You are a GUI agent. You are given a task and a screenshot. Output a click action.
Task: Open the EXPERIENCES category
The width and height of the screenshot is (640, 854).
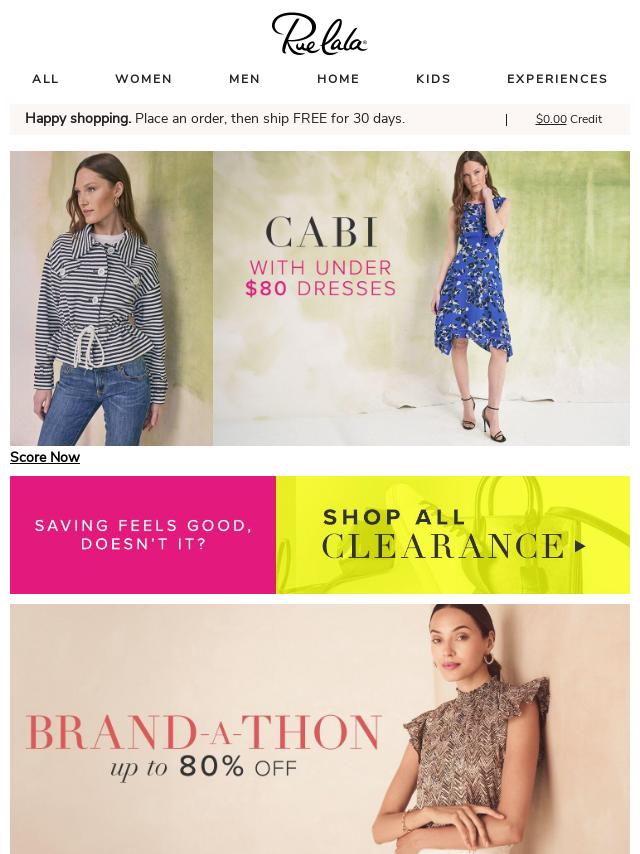tap(557, 79)
